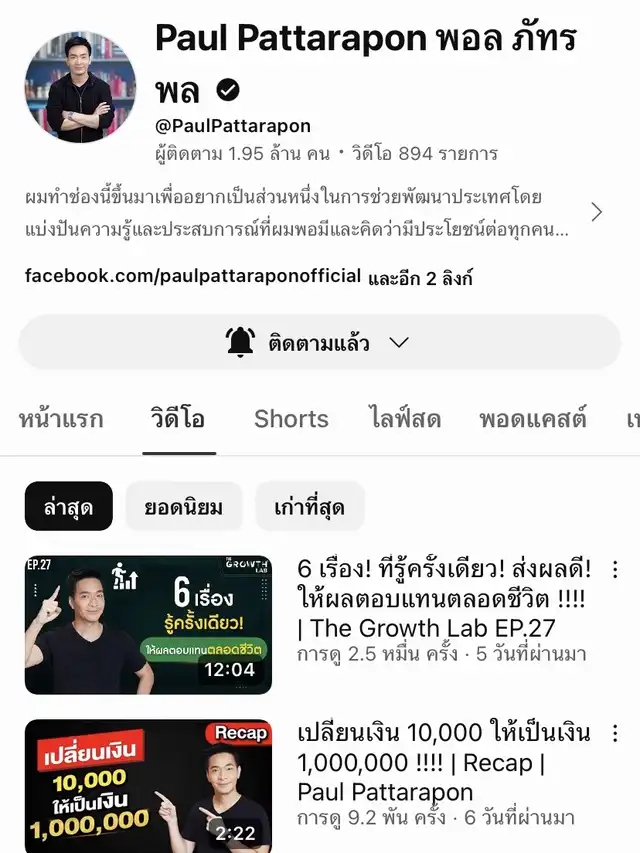This screenshot has width=640, height=853.
Task: Expand the channel description chevron
Action: coord(597,212)
